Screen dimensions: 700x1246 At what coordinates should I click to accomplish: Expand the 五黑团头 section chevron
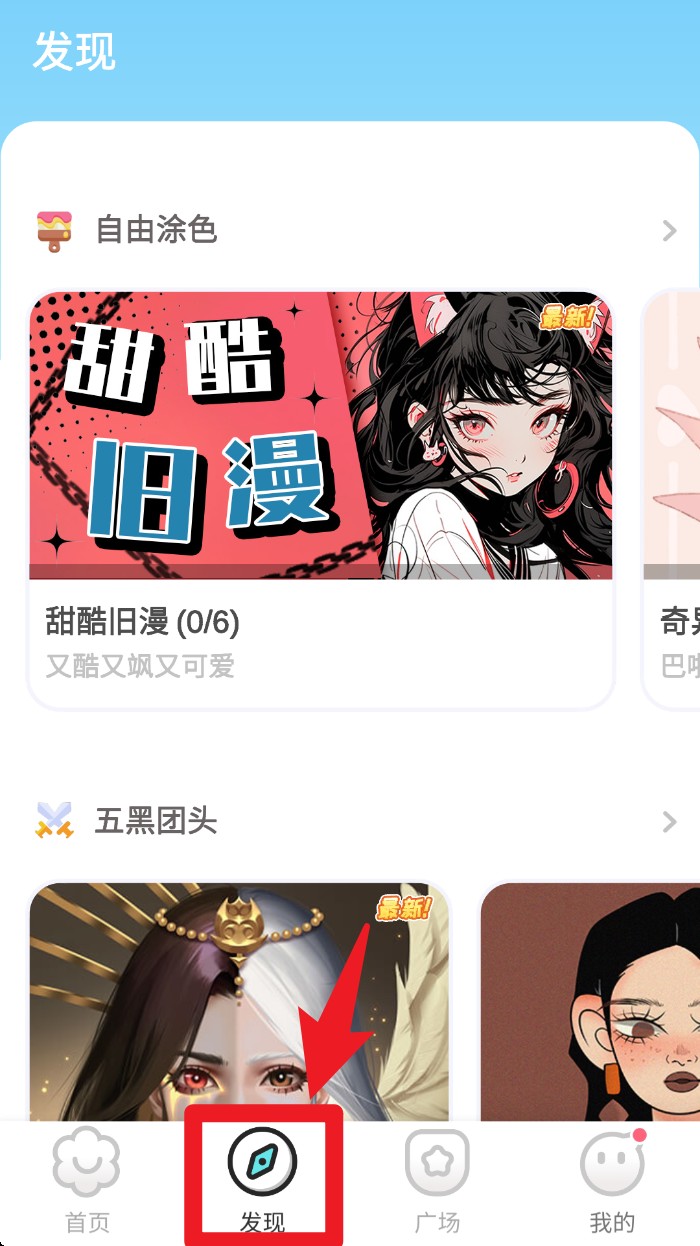pos(669,822)
